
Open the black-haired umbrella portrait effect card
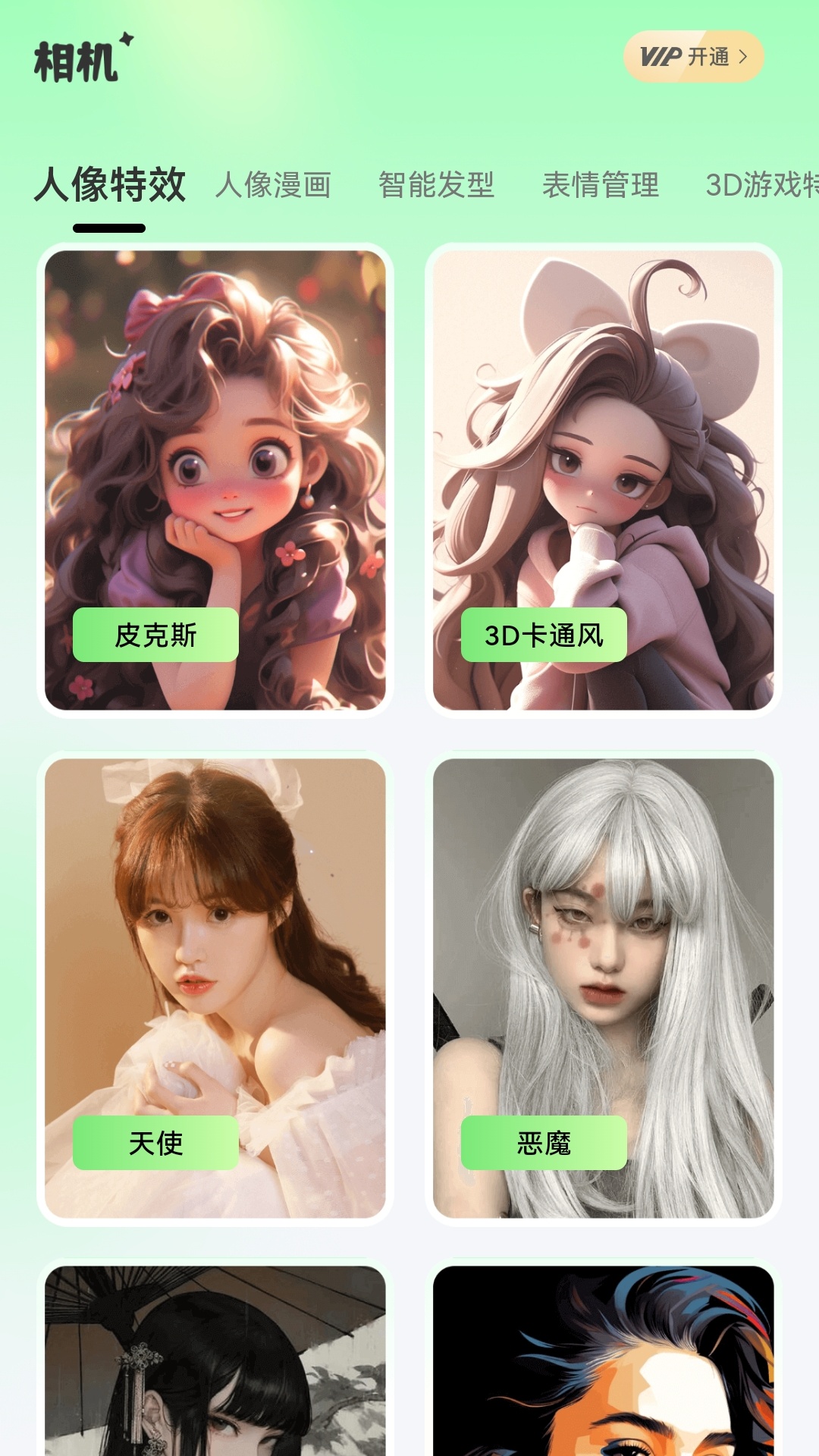tap(215, 1361)
